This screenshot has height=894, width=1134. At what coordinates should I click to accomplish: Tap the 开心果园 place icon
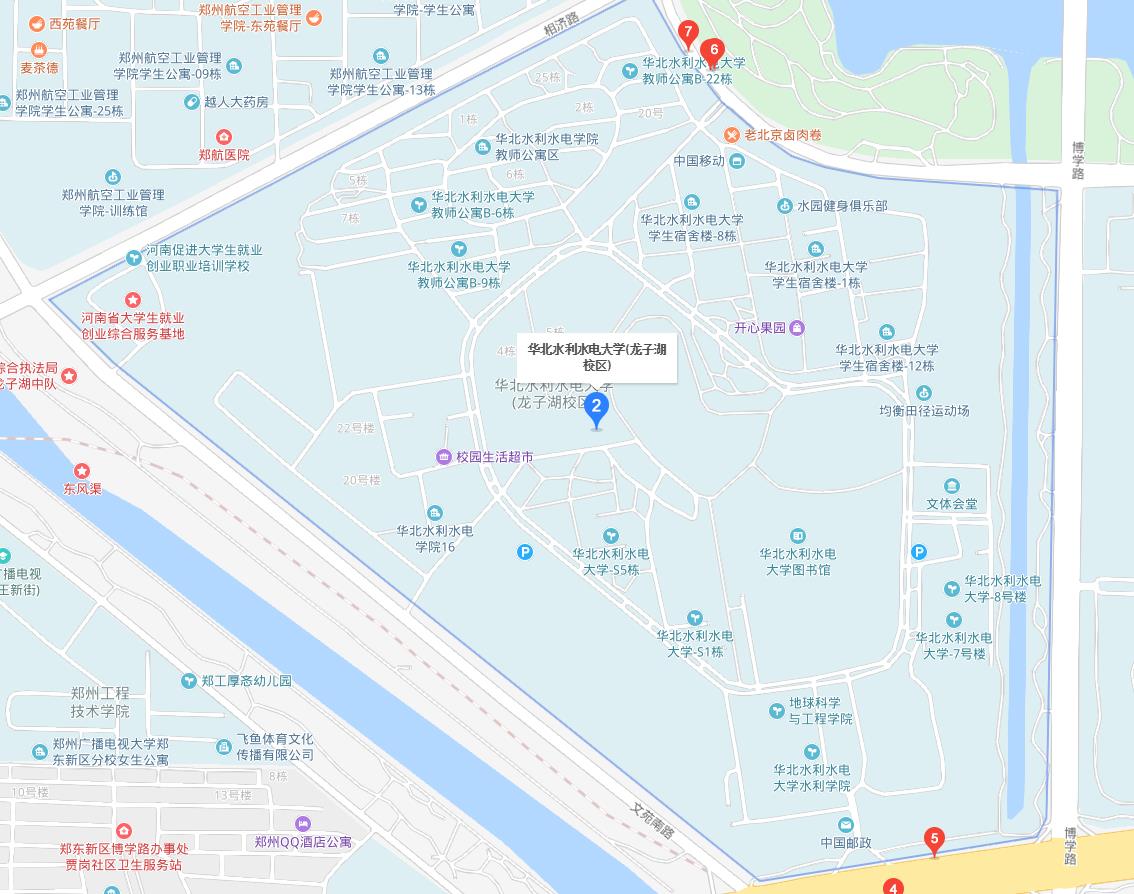[796, 327]
